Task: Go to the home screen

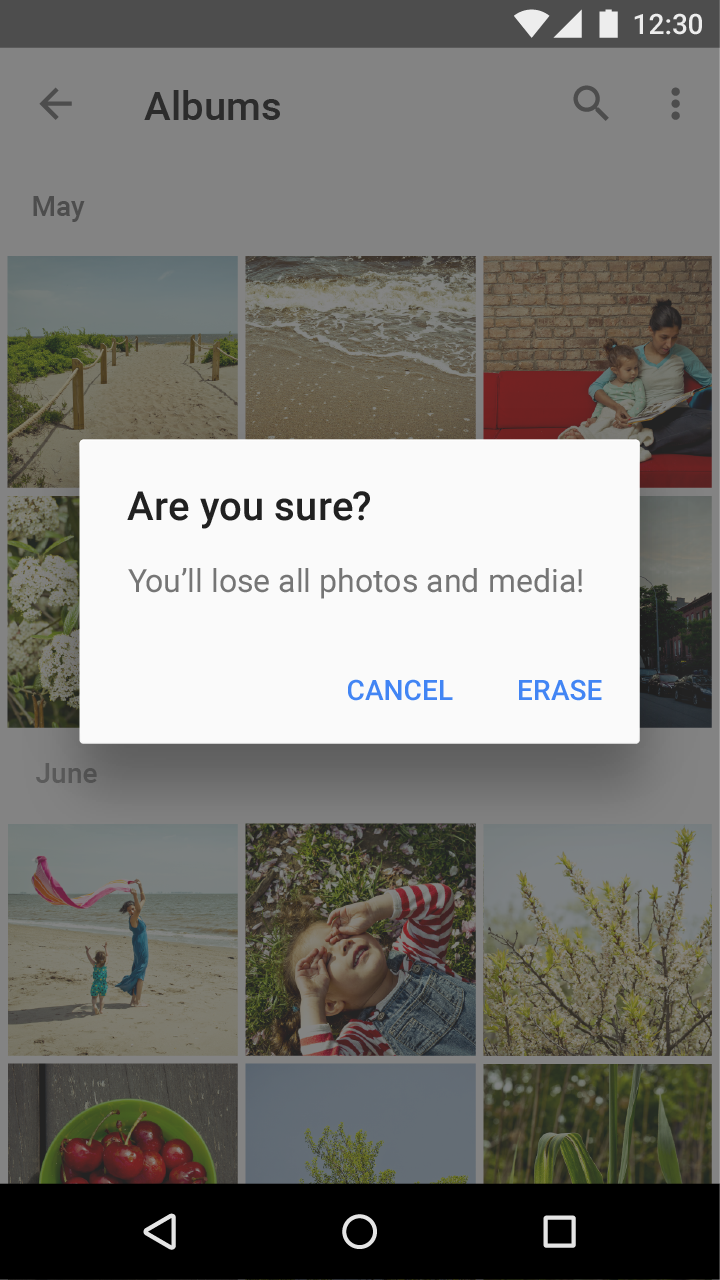Action: pos(359,1232)
